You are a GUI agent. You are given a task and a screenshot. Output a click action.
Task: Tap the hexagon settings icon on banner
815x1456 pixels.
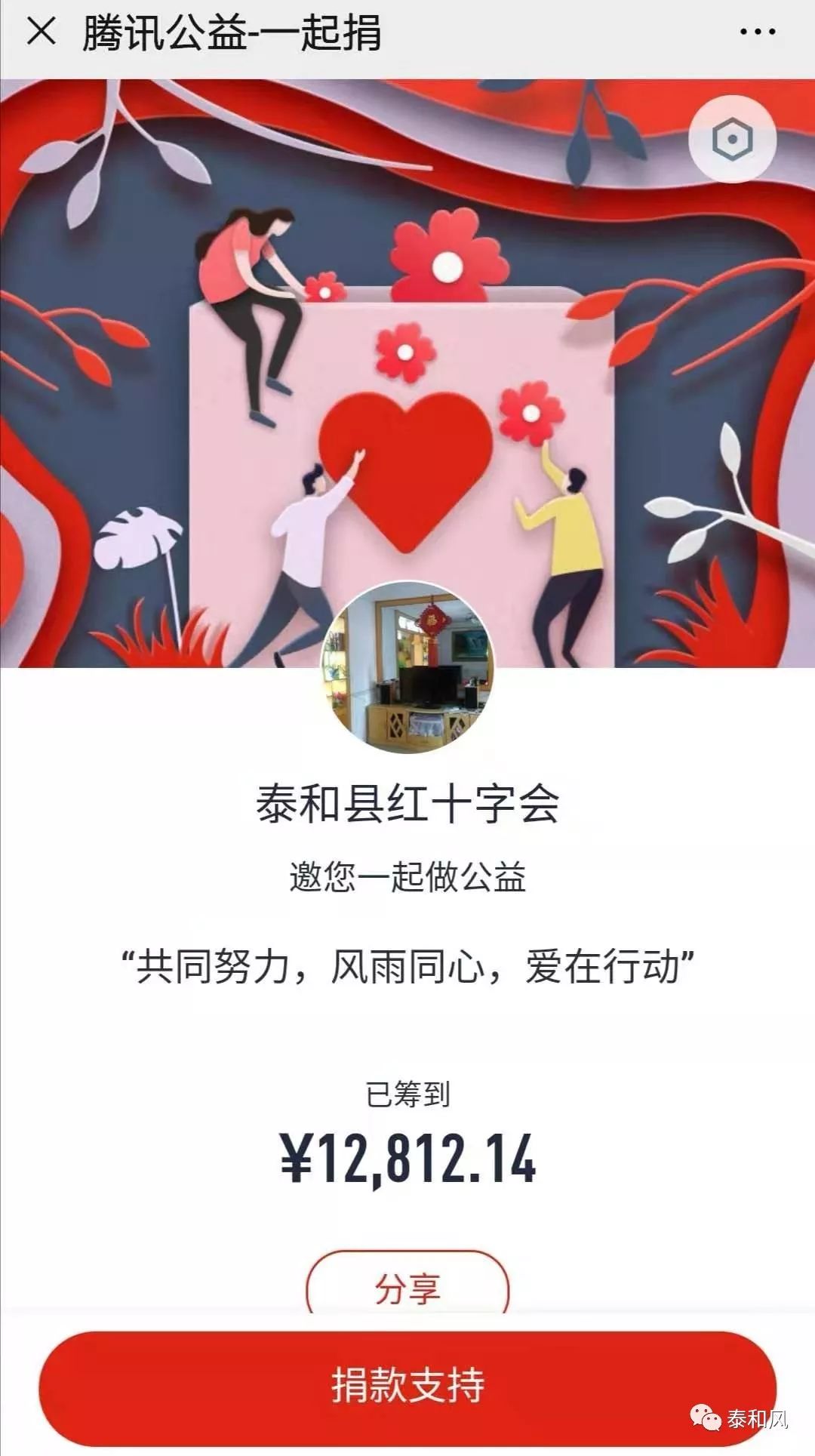click(732, 139)
